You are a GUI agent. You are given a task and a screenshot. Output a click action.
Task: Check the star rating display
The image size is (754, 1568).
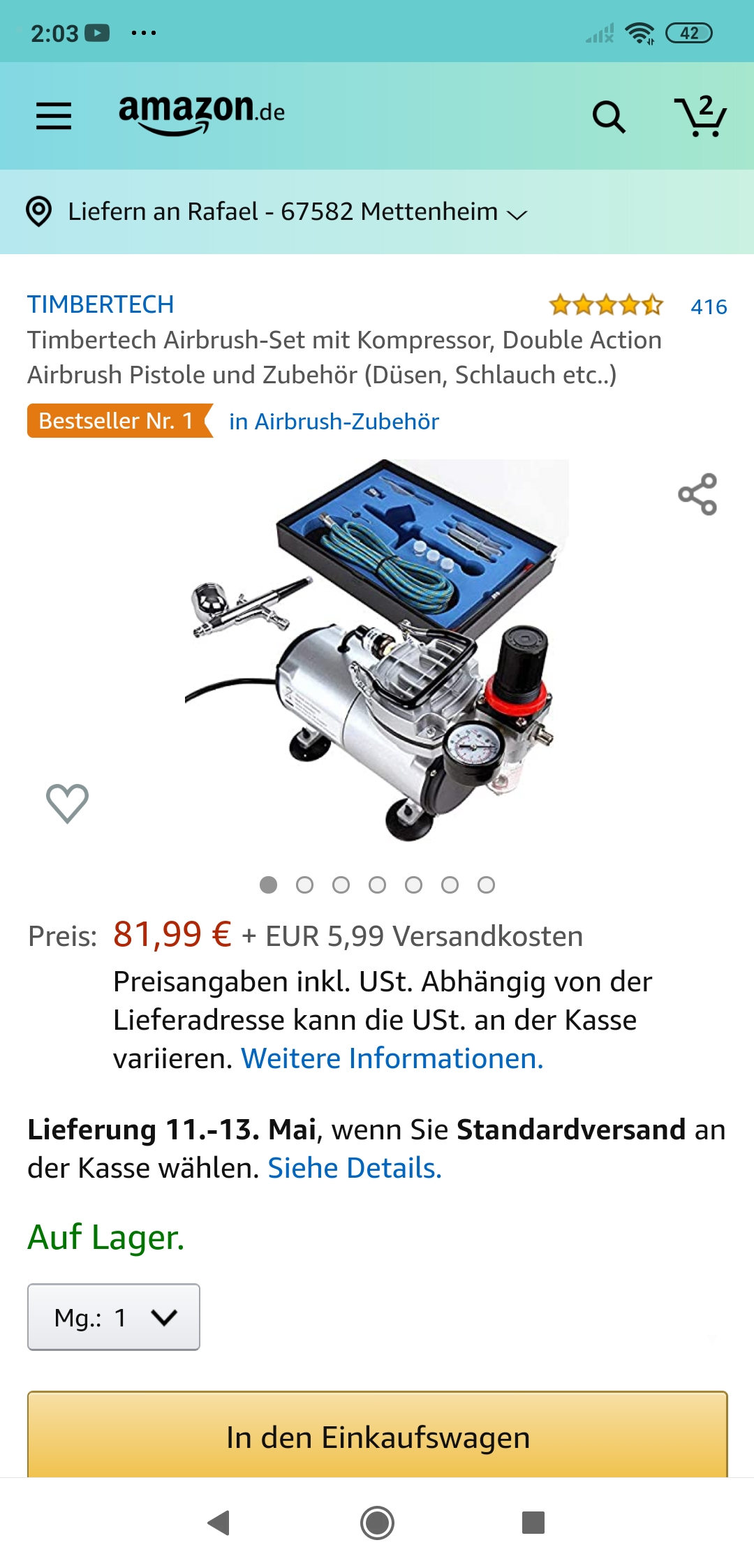tap(606, 305)
